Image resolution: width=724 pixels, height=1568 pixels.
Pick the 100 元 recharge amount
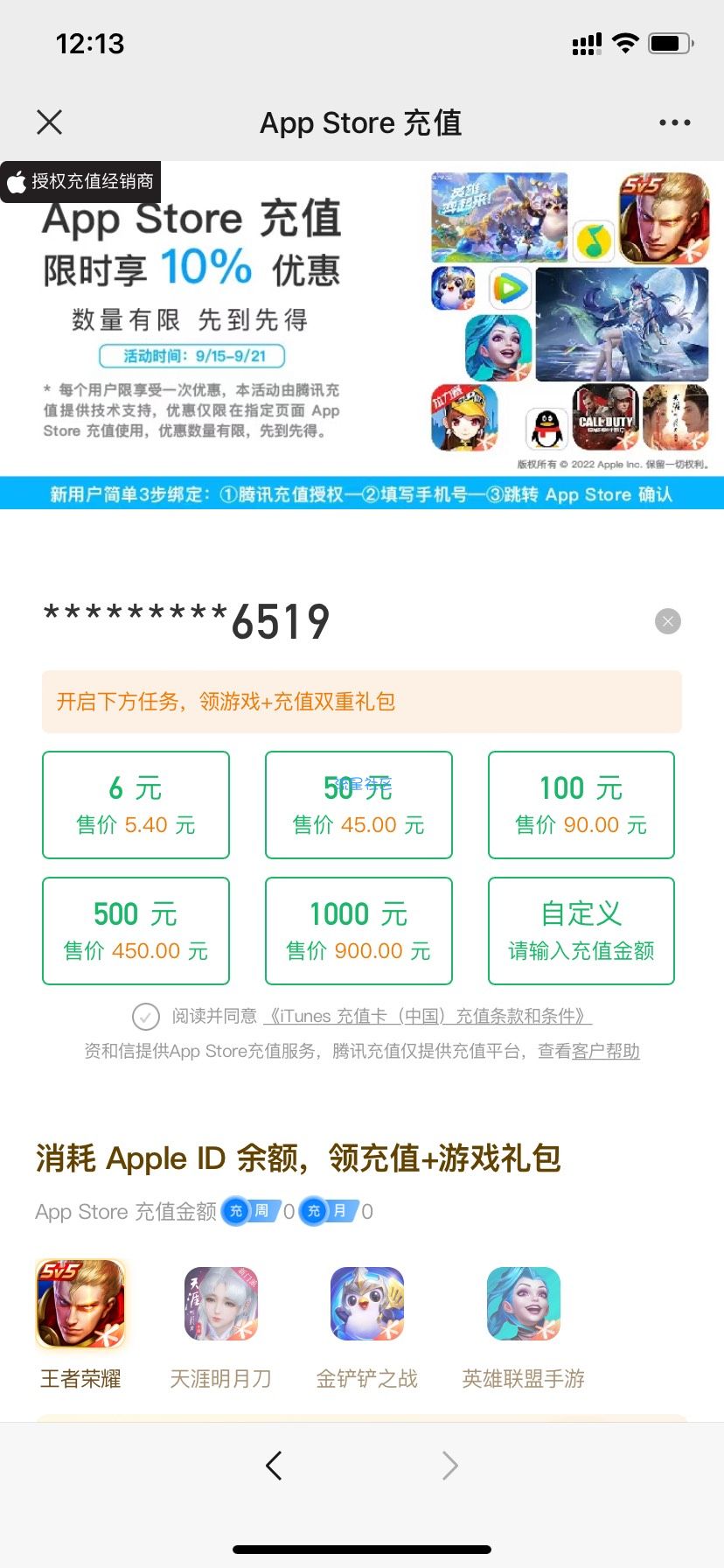[x=581, y=805]
